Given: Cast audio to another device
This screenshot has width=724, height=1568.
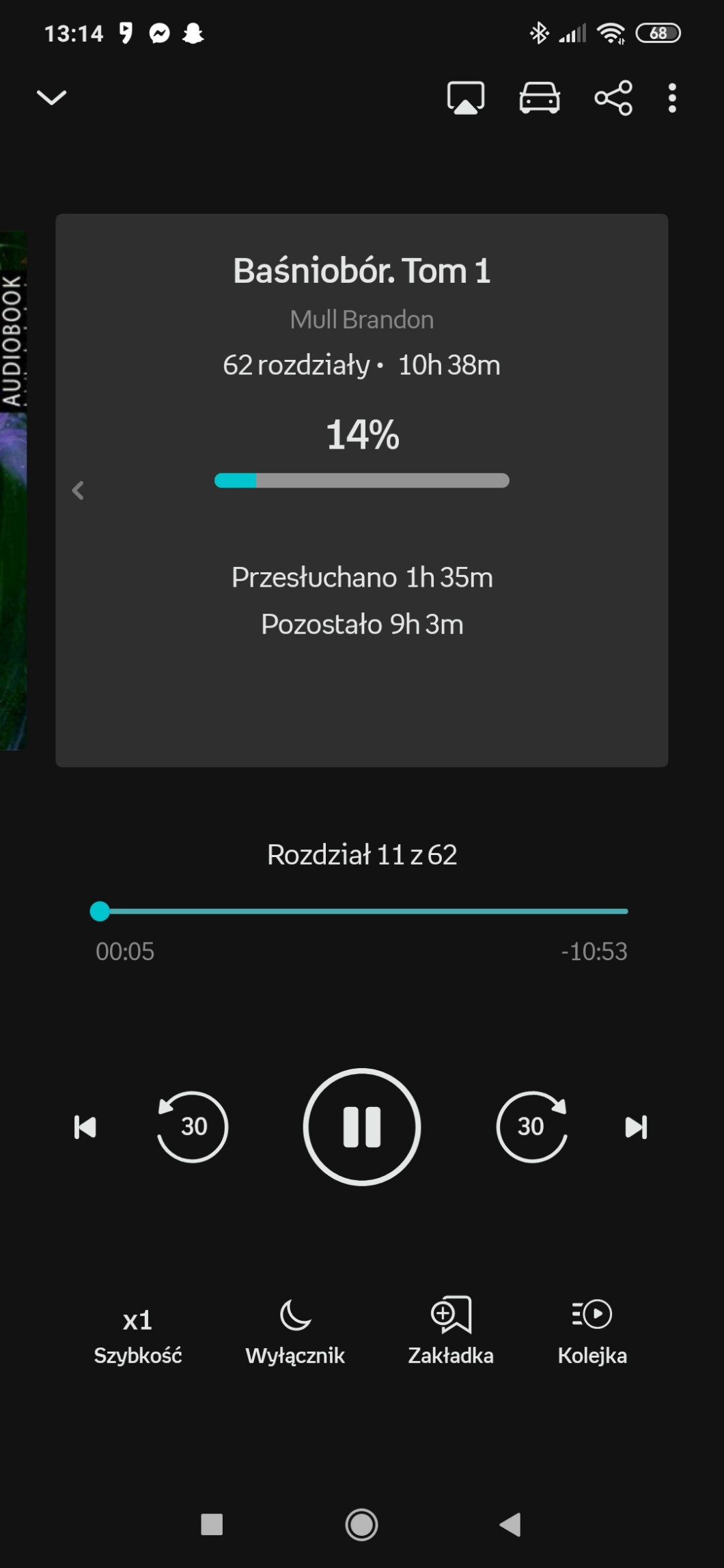Looking at the screenshot, I should point(466,98).
